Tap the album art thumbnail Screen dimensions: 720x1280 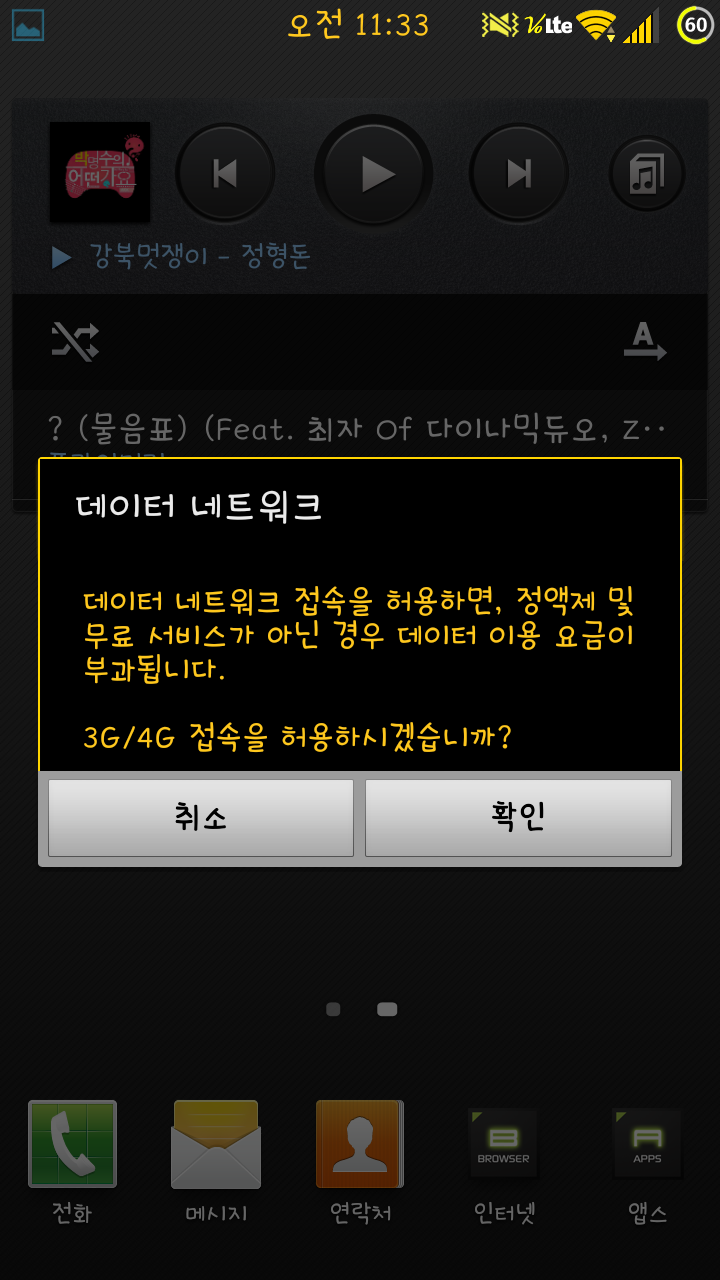pyautogui.click(x=100, y=172)
